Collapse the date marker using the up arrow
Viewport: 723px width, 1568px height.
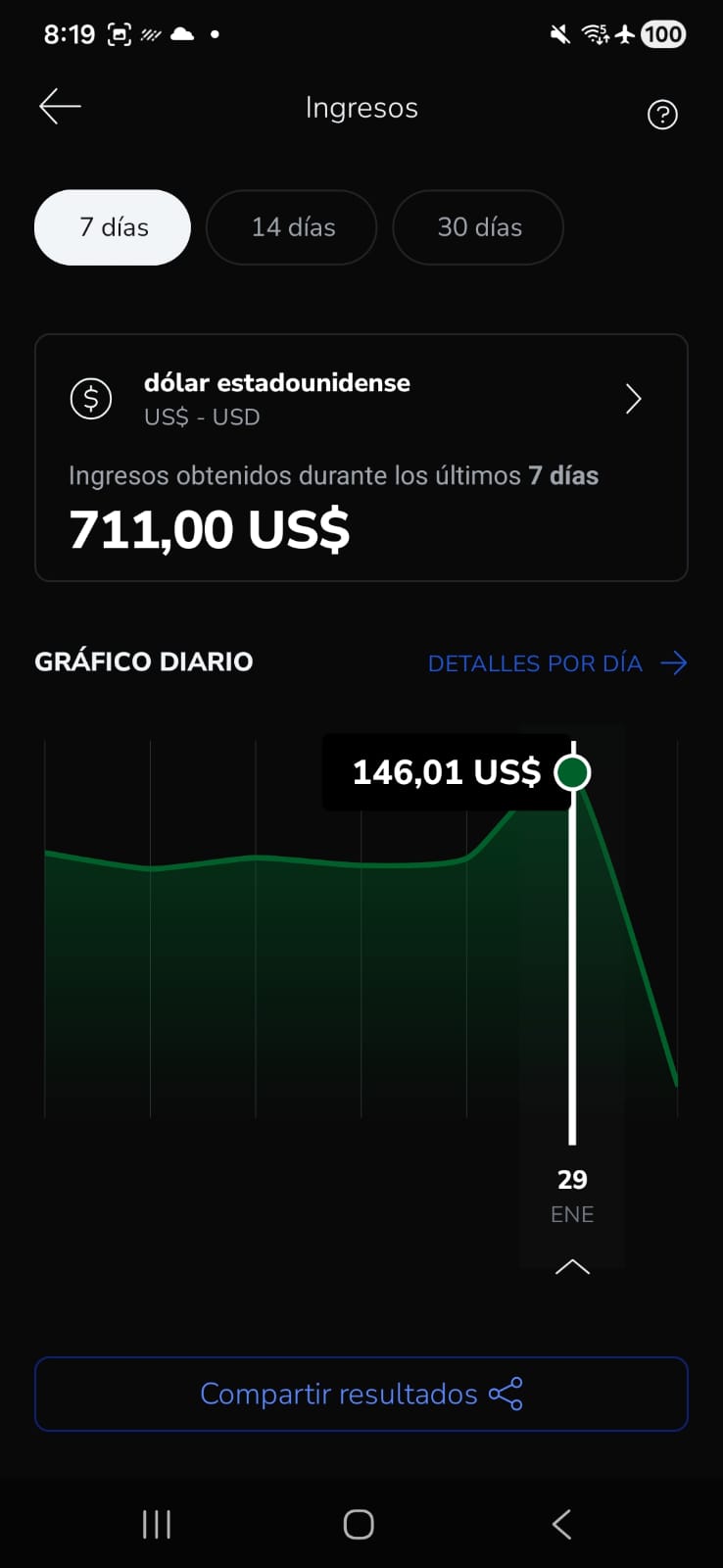tap(571, 1266)
